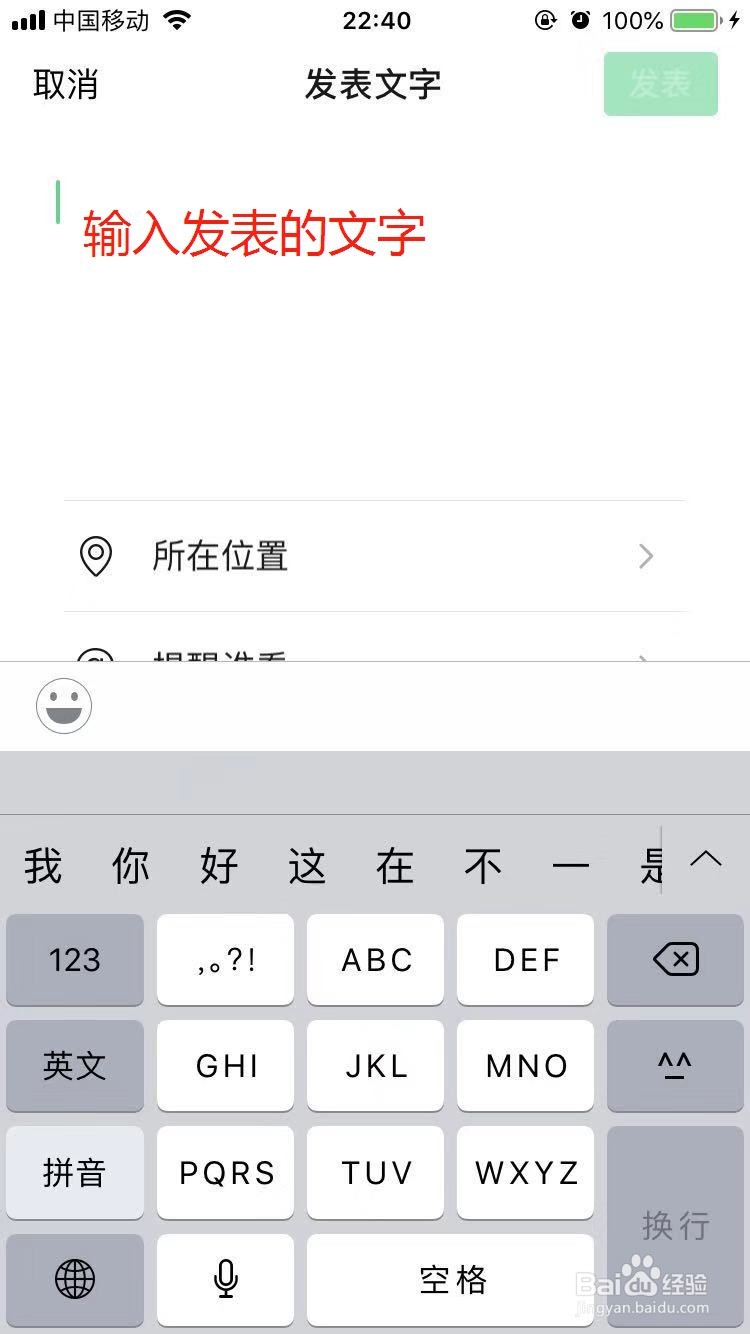Tap the globe icon to switch keyboards
The width and height of the screenshot is (750, 1334).
75,1281
